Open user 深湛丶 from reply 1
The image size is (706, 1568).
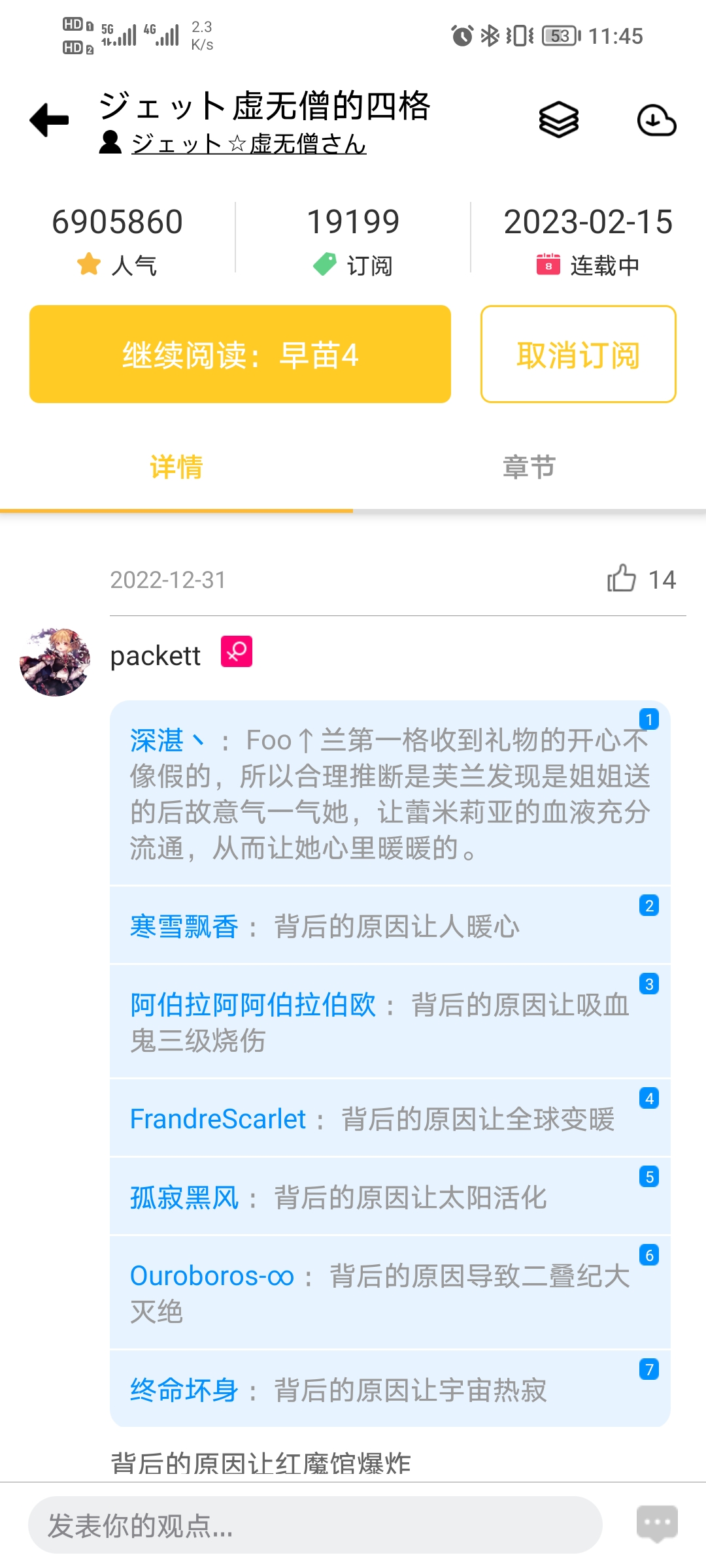point(167,740)
